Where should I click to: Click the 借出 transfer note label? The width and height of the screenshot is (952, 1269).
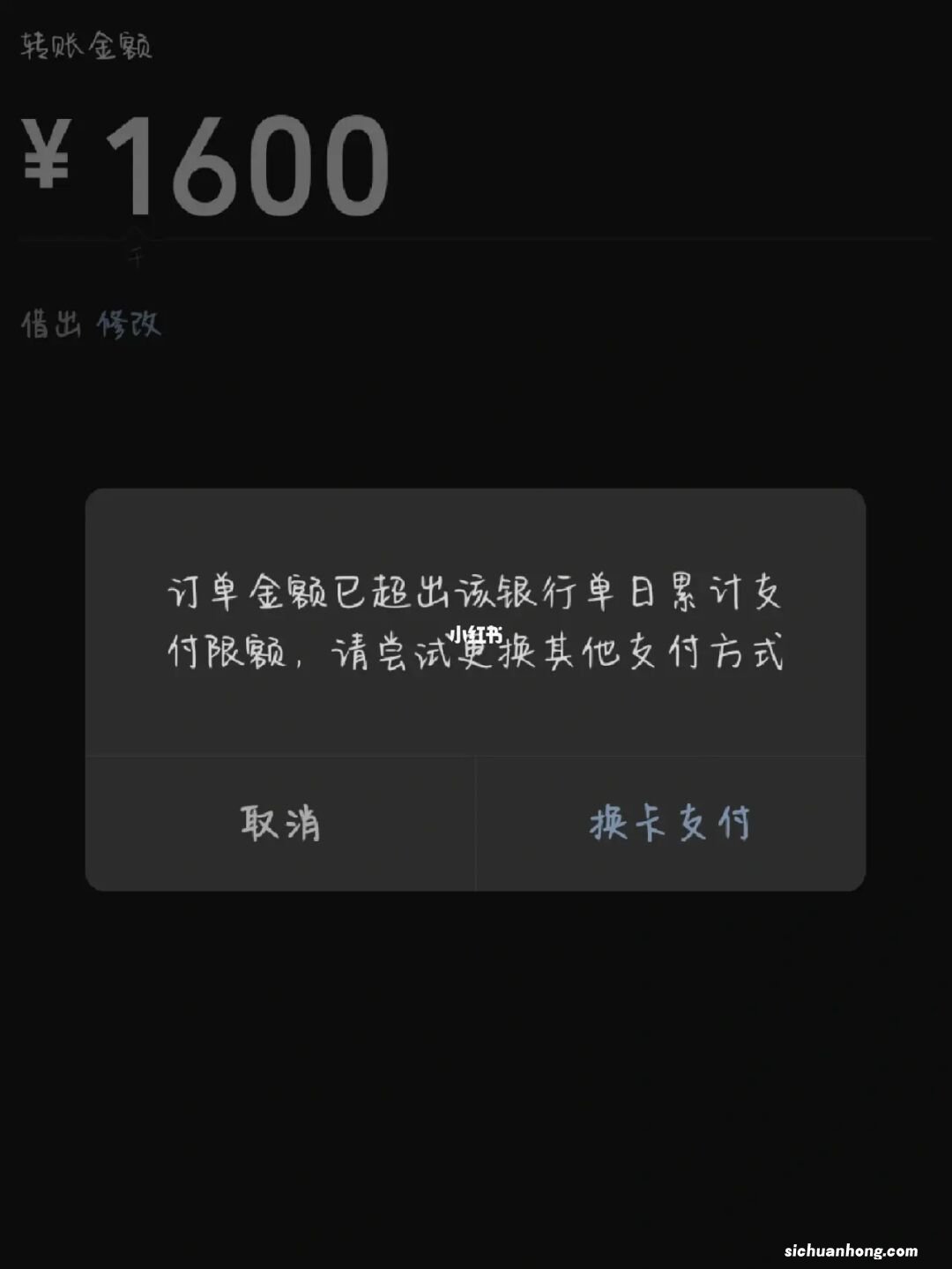click(51, 325)
